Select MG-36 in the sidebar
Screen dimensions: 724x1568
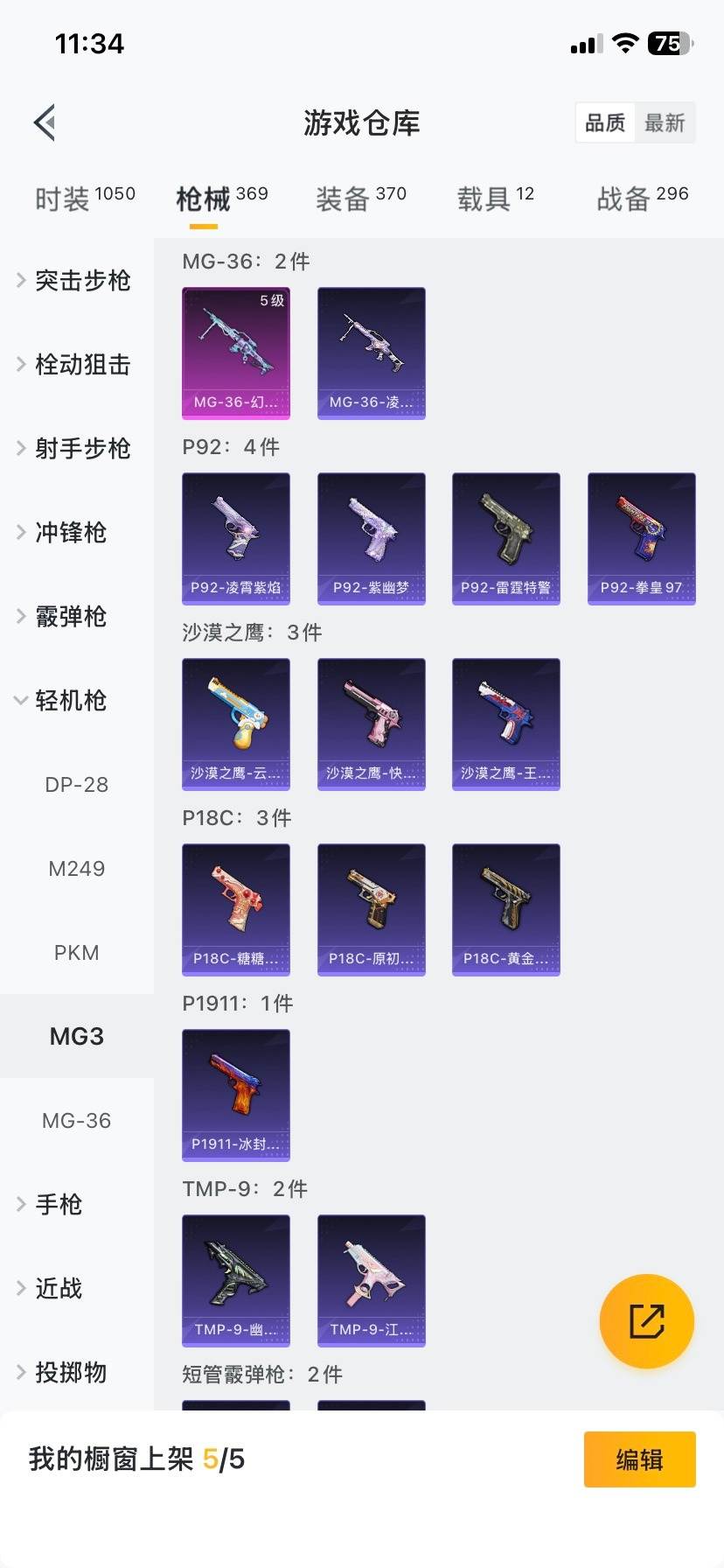coord(76,1120)
